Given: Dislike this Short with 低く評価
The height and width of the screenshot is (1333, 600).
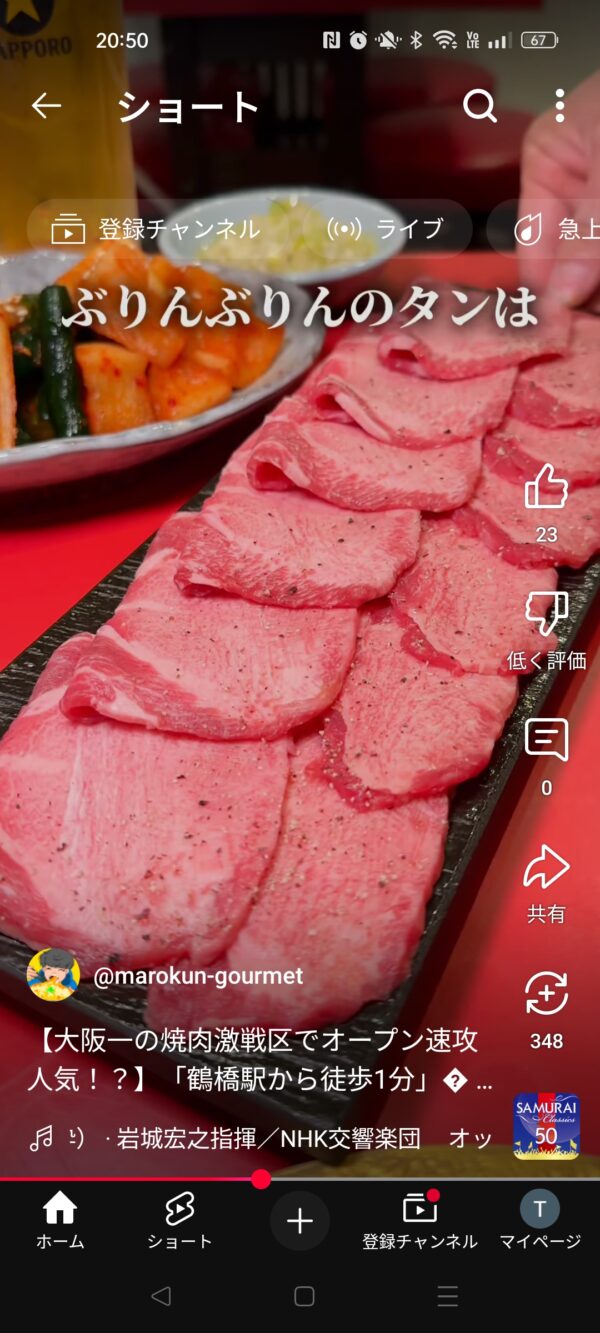Looking at the screenshot, I should point(546,615).
